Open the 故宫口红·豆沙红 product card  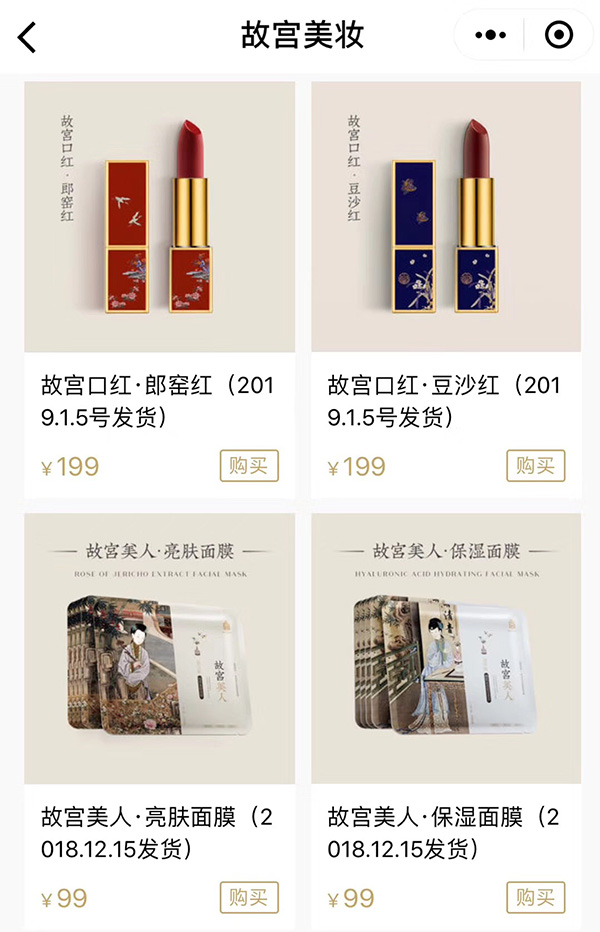click(446, 217)
